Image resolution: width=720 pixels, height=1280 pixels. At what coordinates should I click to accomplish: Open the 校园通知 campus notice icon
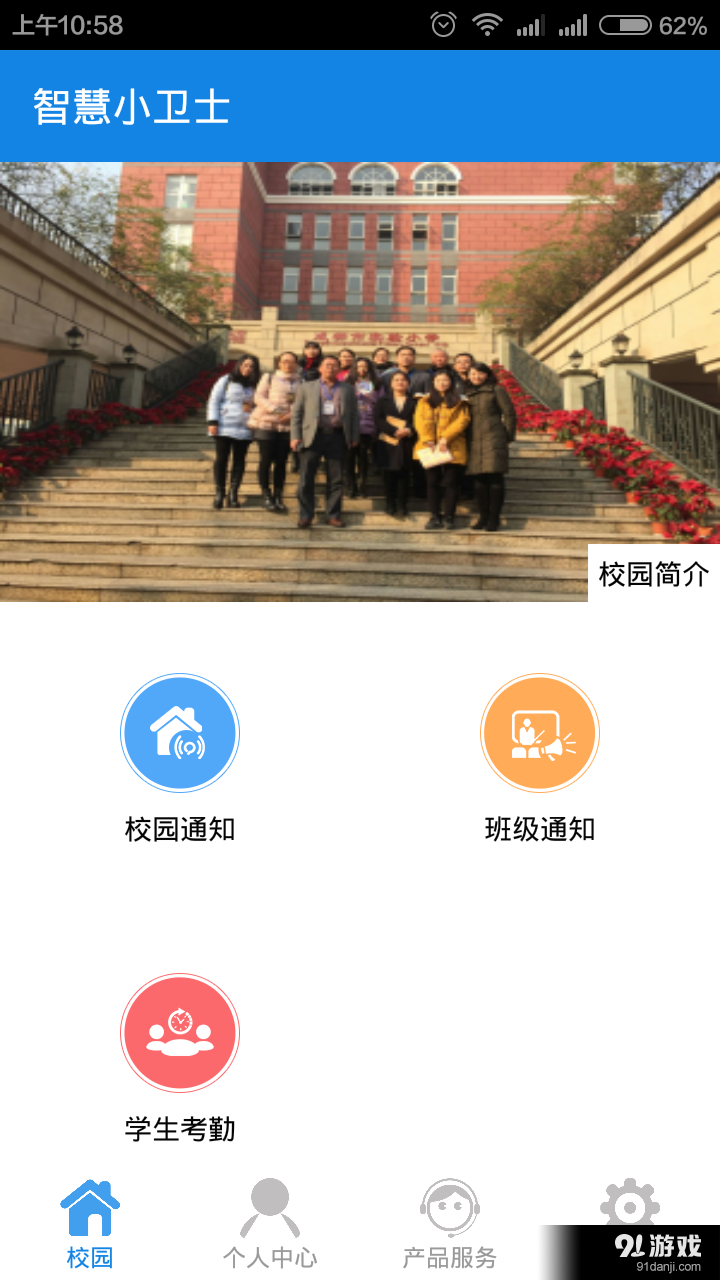(x=180, y=732)
